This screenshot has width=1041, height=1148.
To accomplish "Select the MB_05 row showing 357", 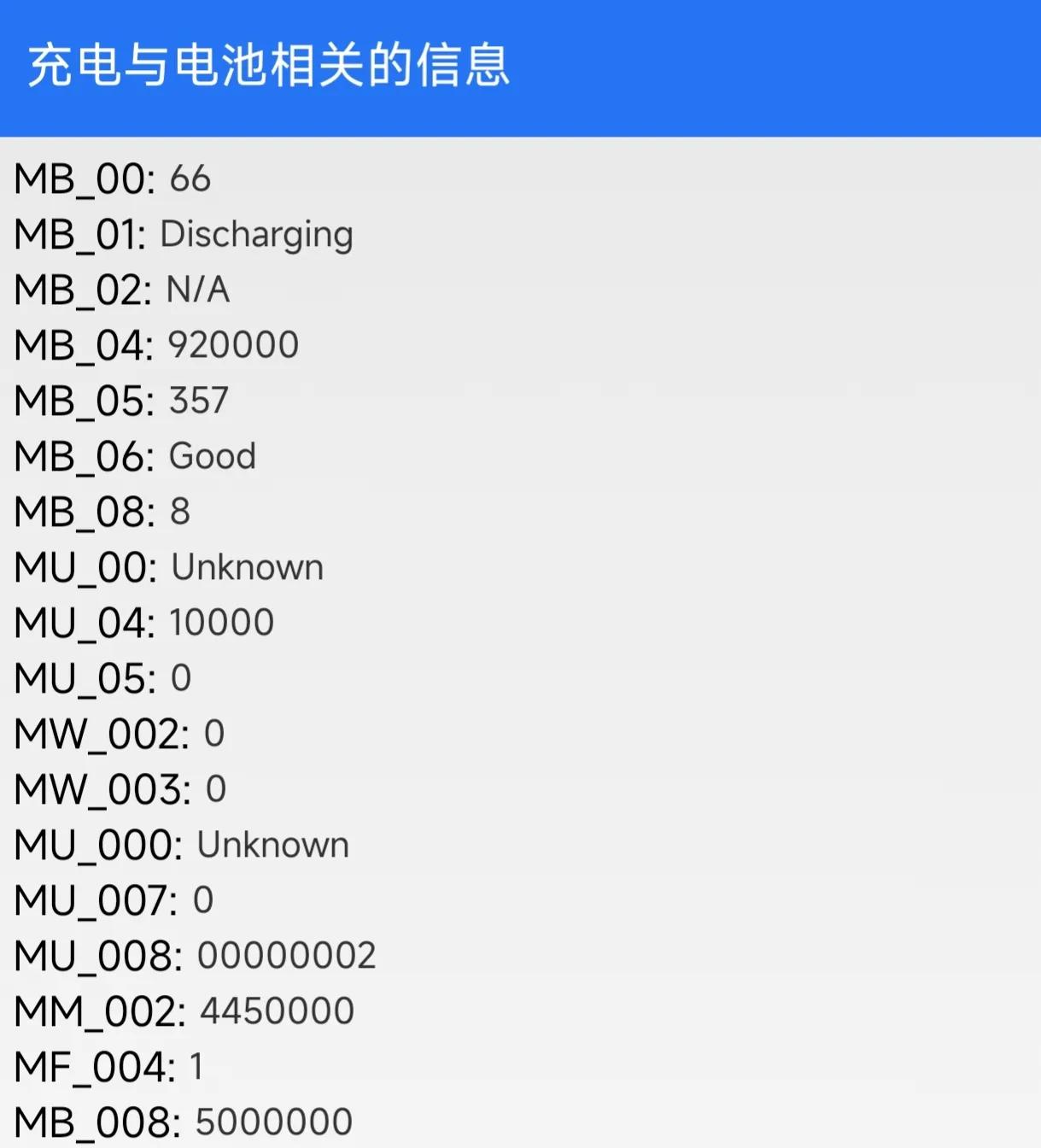I will 198,401.
